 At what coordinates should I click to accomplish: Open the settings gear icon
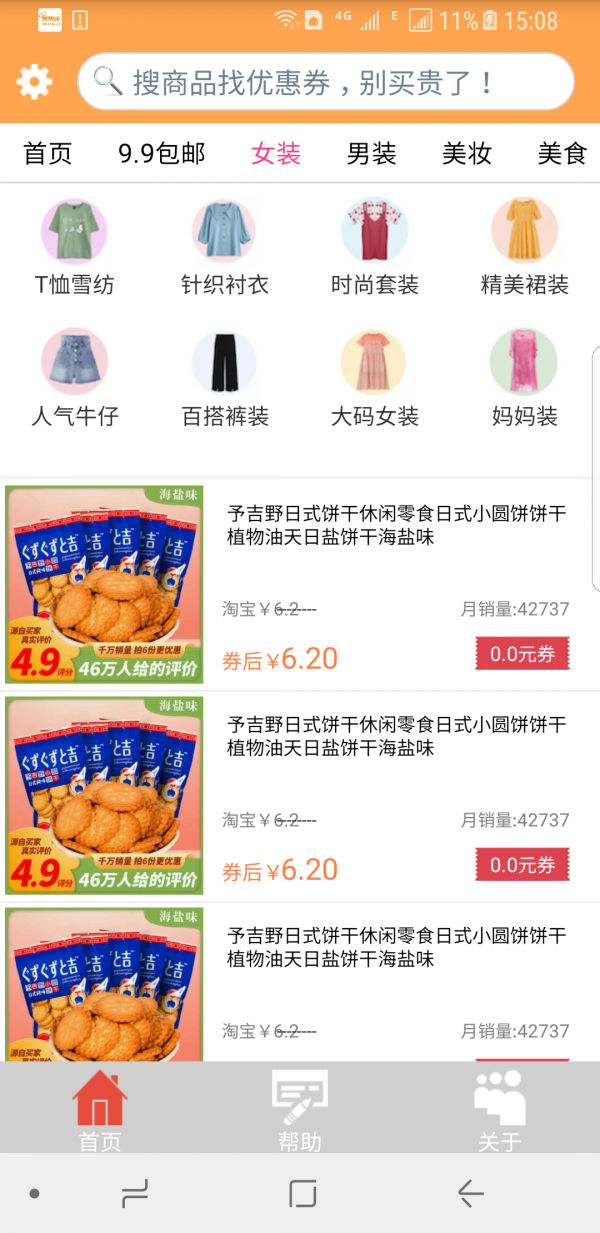point(34,81)
